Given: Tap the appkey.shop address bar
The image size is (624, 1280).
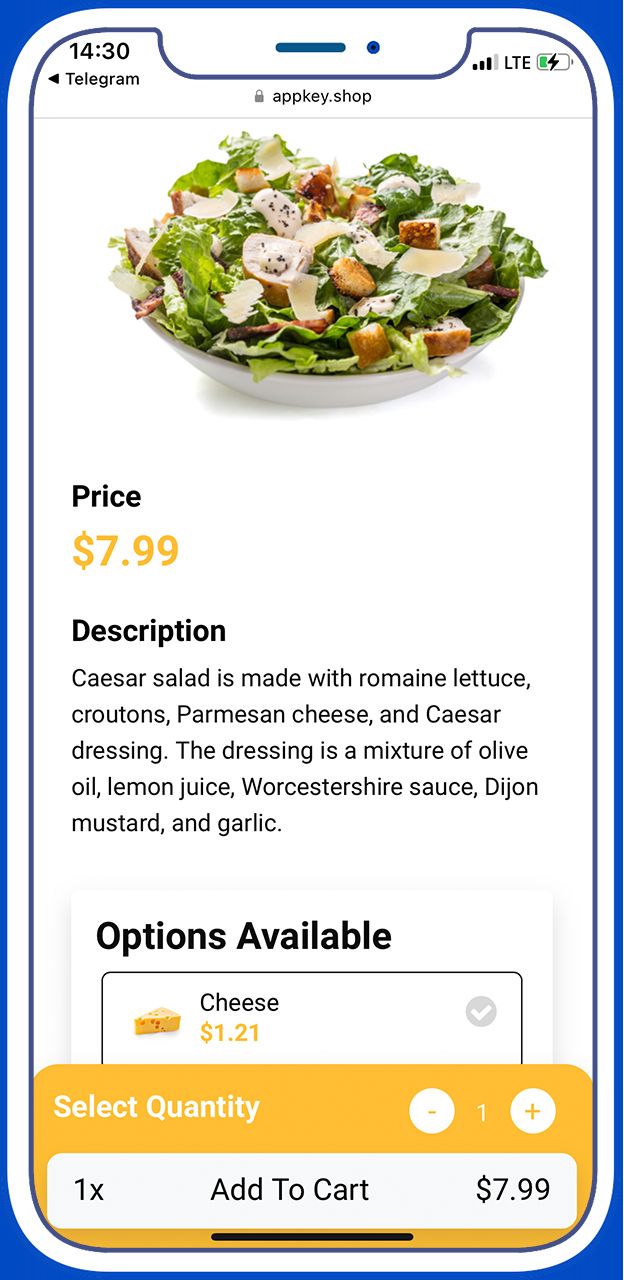Looking at the screenshot, I should 313,97.
